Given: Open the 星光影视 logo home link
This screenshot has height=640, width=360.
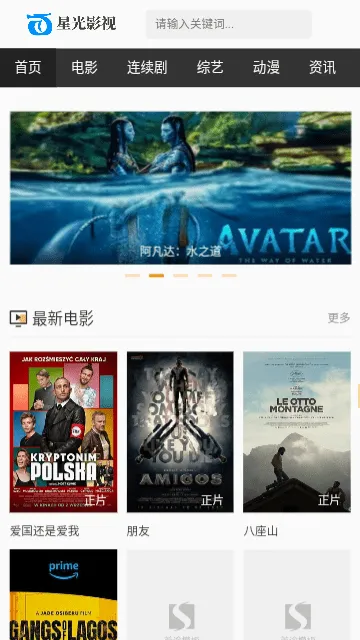Looking at the screenshot, I should 71,24.
